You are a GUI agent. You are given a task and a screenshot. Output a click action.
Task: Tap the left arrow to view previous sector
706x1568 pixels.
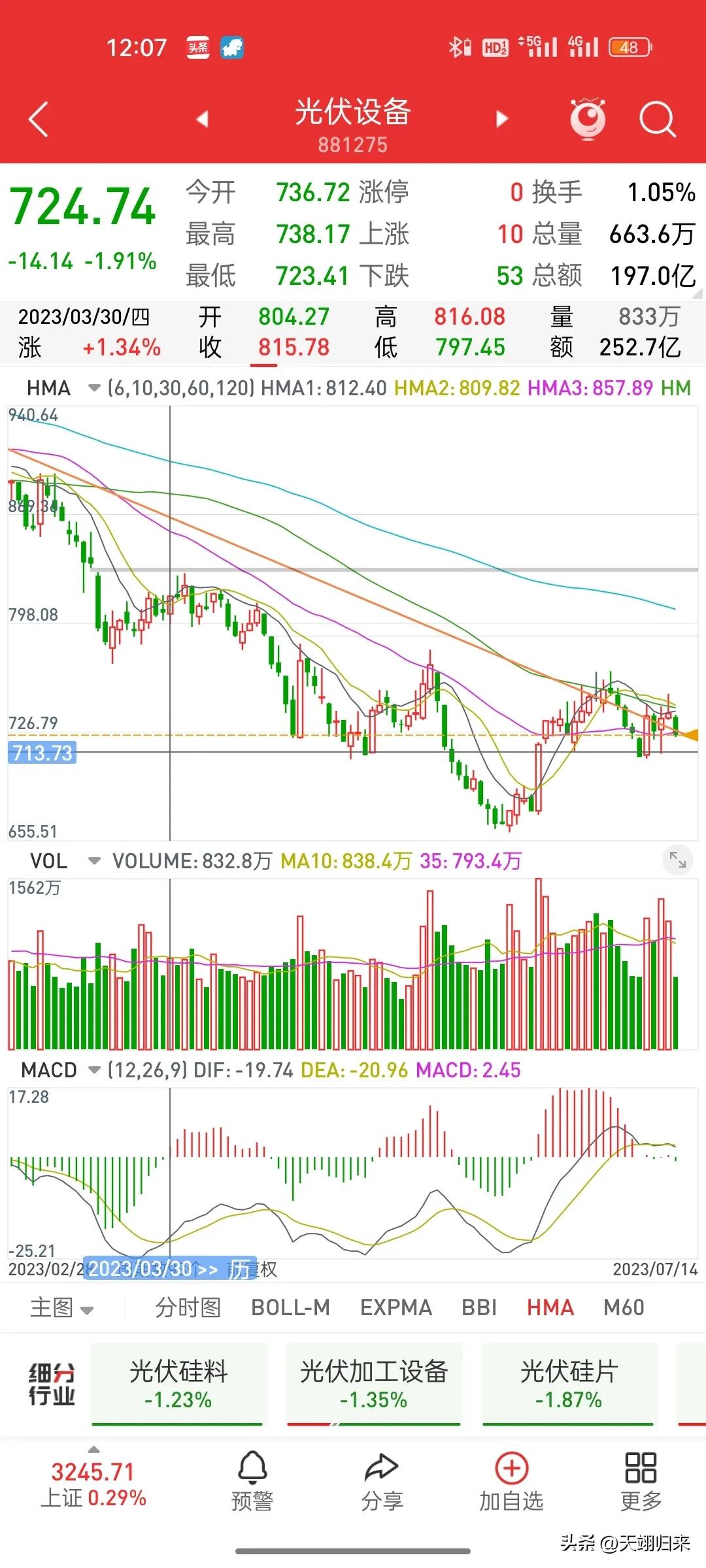203,120
